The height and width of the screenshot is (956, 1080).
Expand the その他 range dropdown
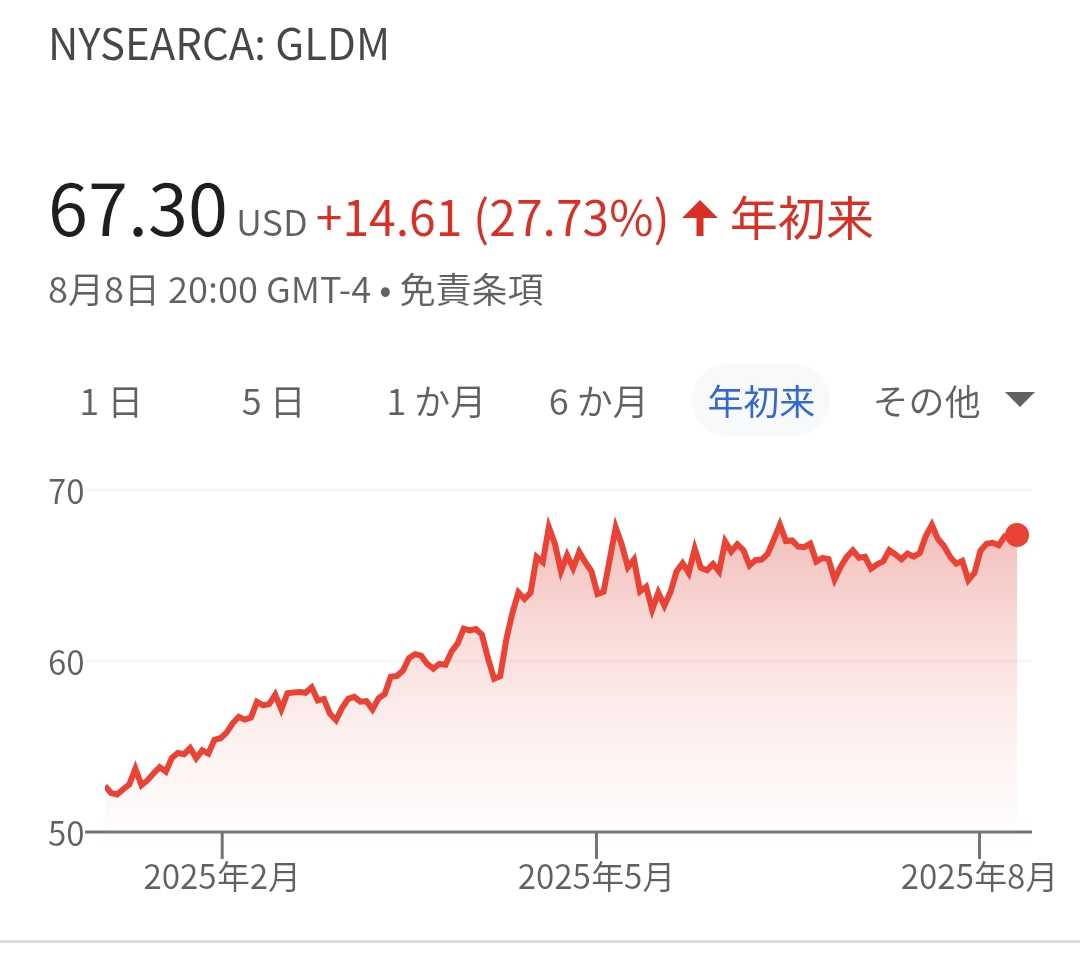click(951, 401)
